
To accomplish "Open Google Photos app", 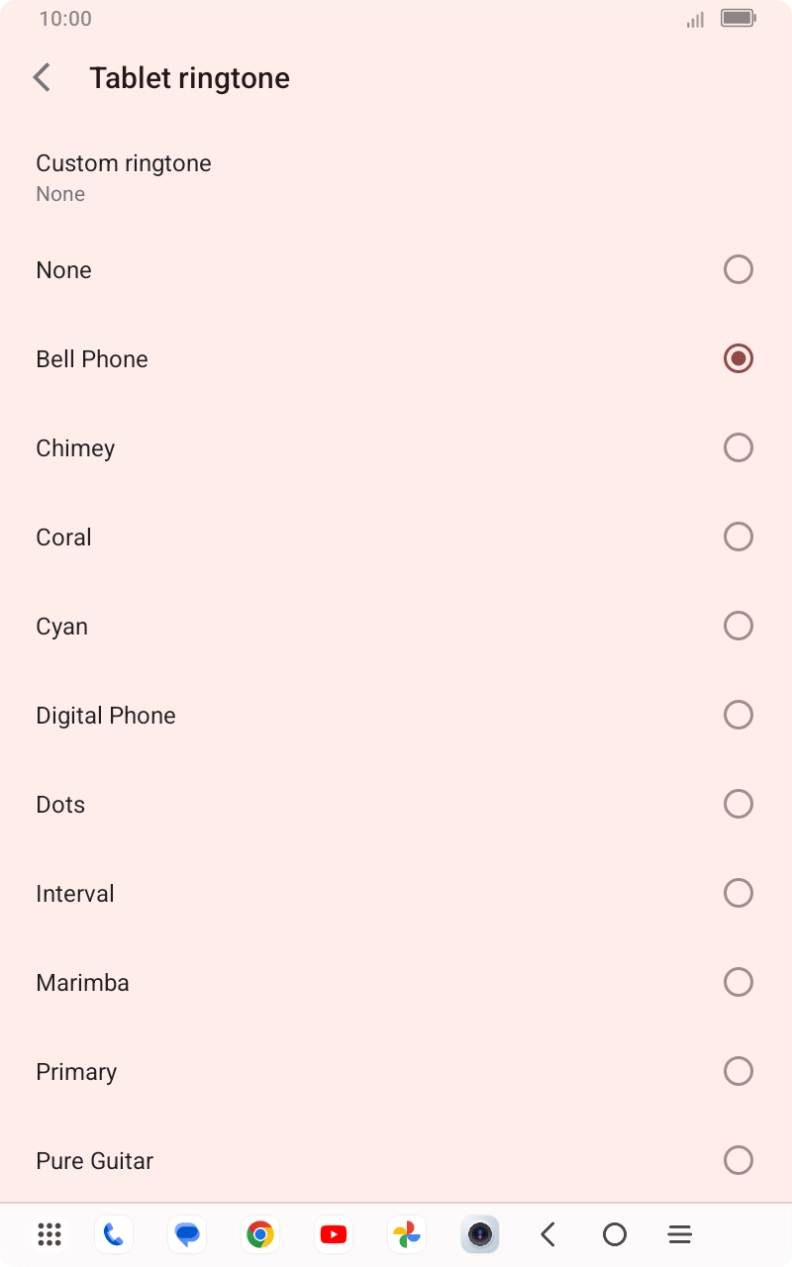I will pyautogui.click(x=406, y=1234).
